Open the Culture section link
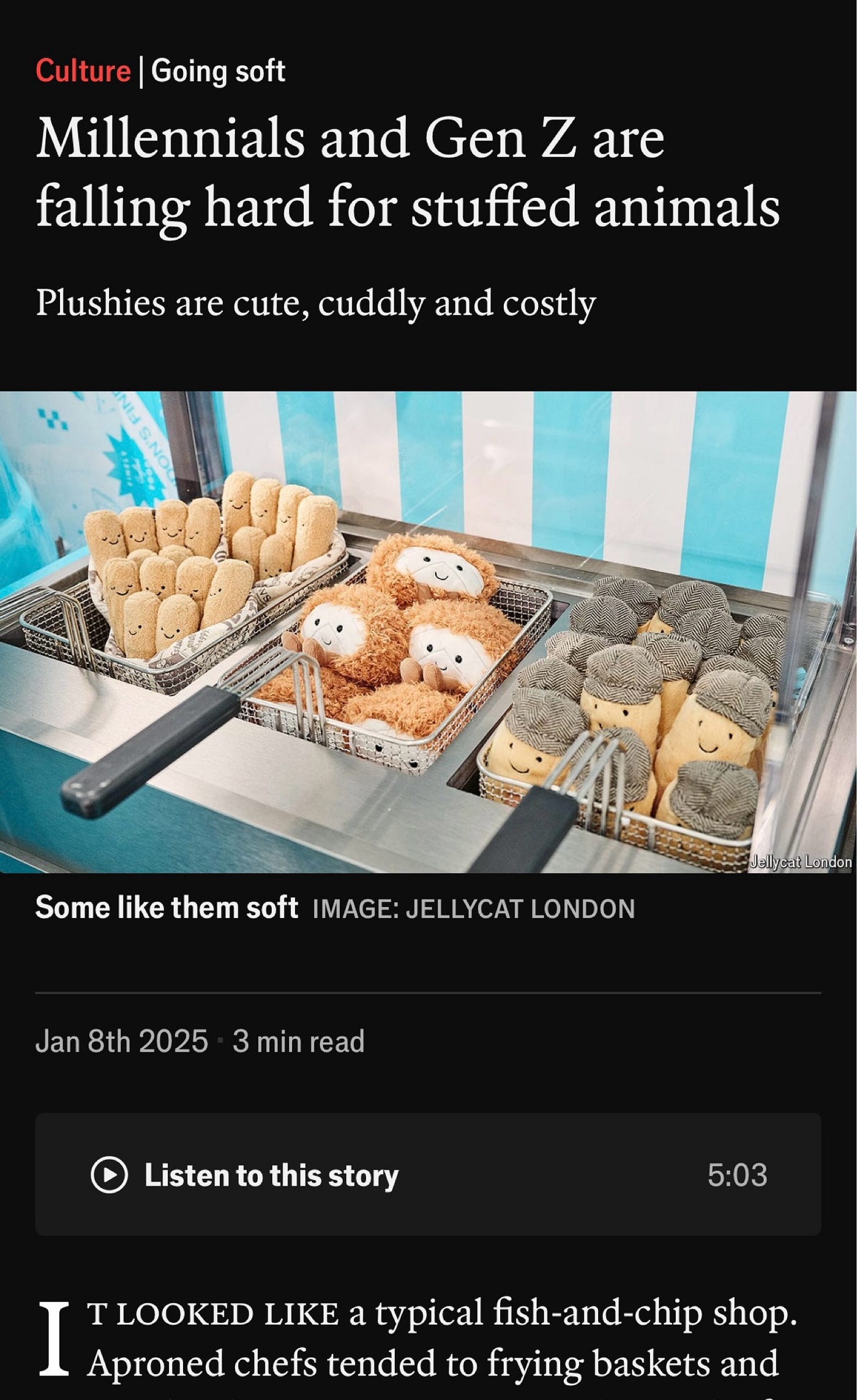The width and height of the screenshot is (857, 1400). (x=83, y=71)
